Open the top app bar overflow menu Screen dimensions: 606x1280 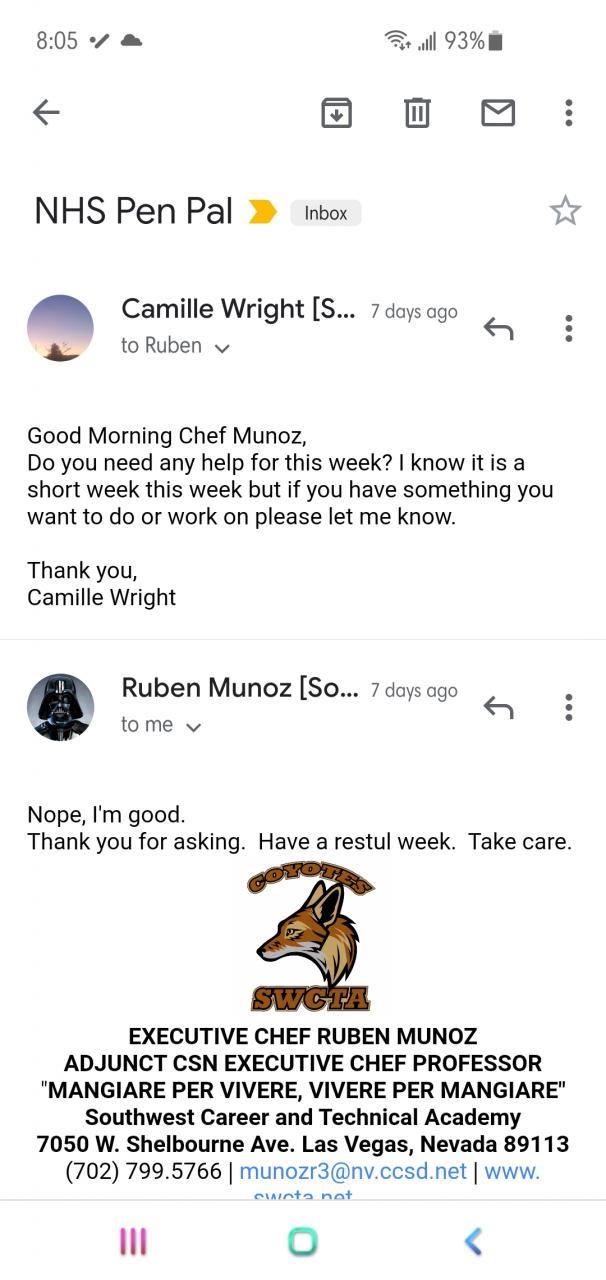(x=568, y=113)
